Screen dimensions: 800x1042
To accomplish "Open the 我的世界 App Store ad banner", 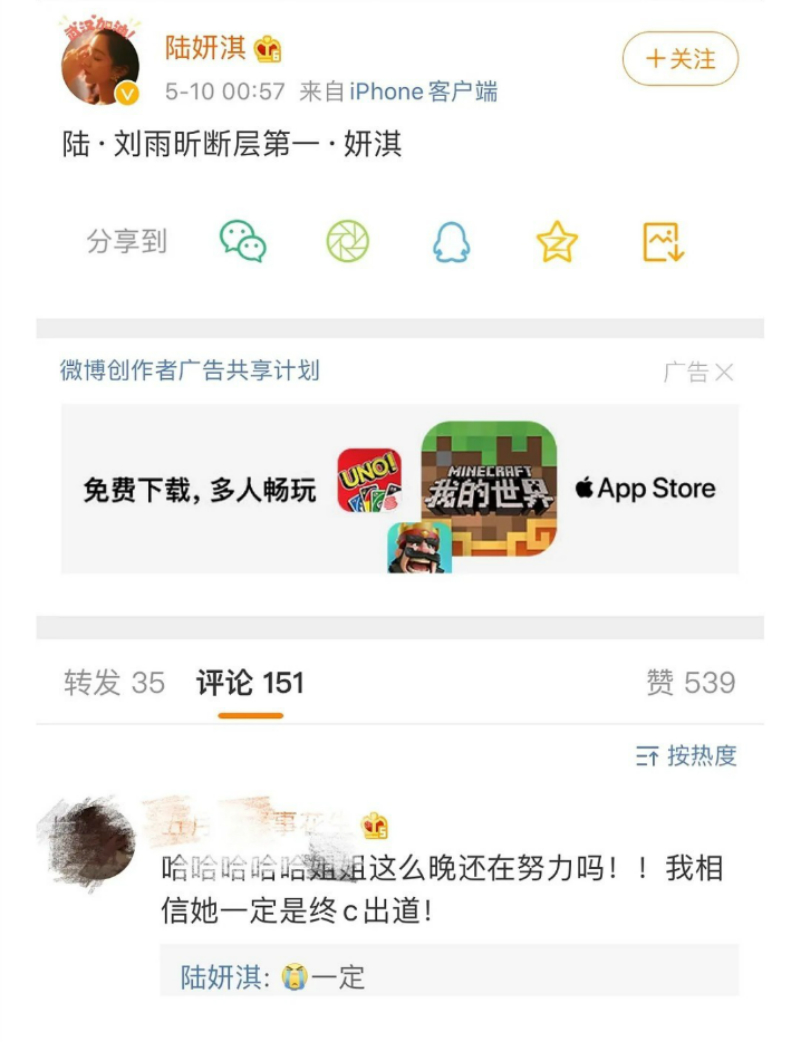I will pos(400,489).
